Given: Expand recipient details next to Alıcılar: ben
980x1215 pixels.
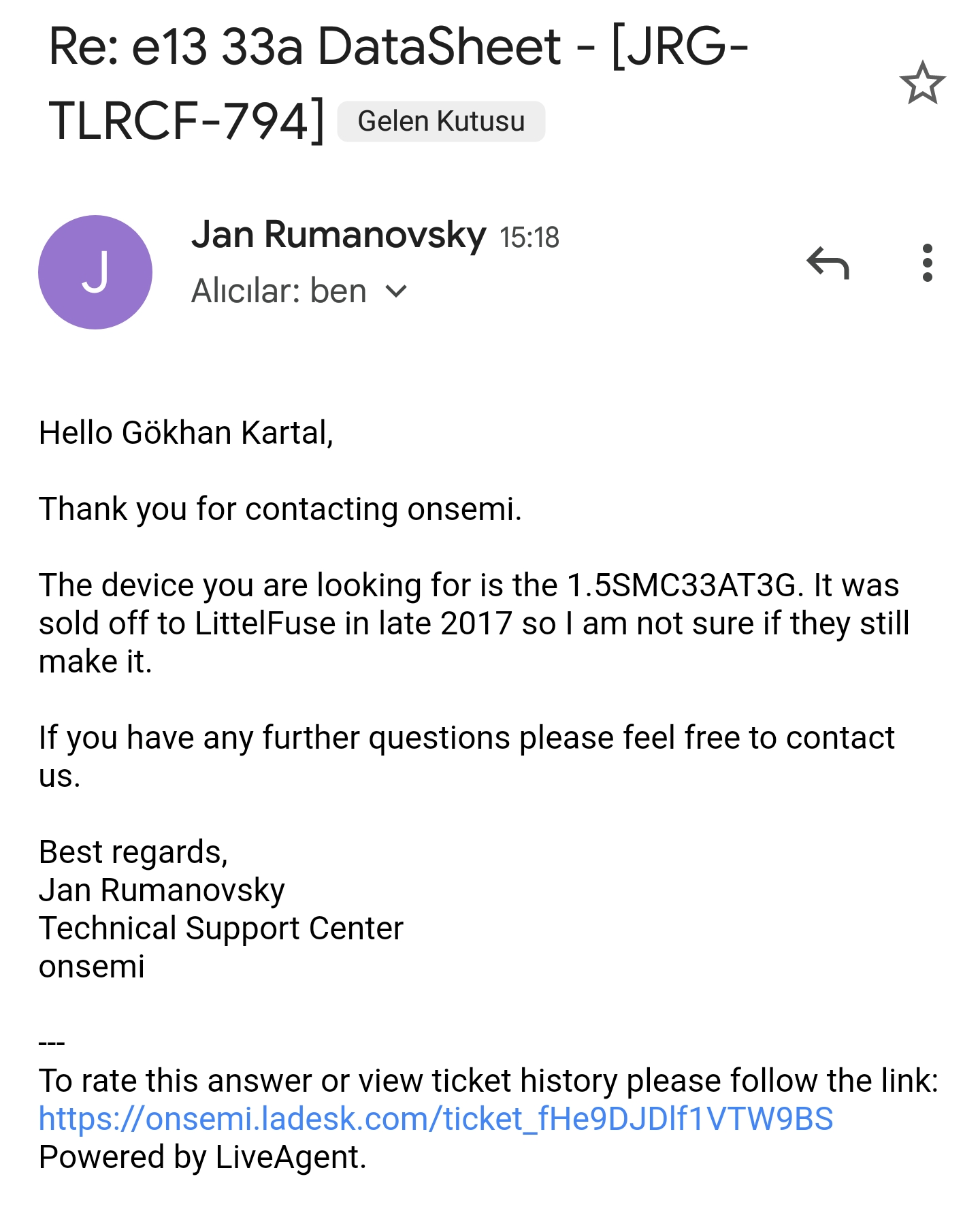Looking at the screenshot, I should 396,292.
